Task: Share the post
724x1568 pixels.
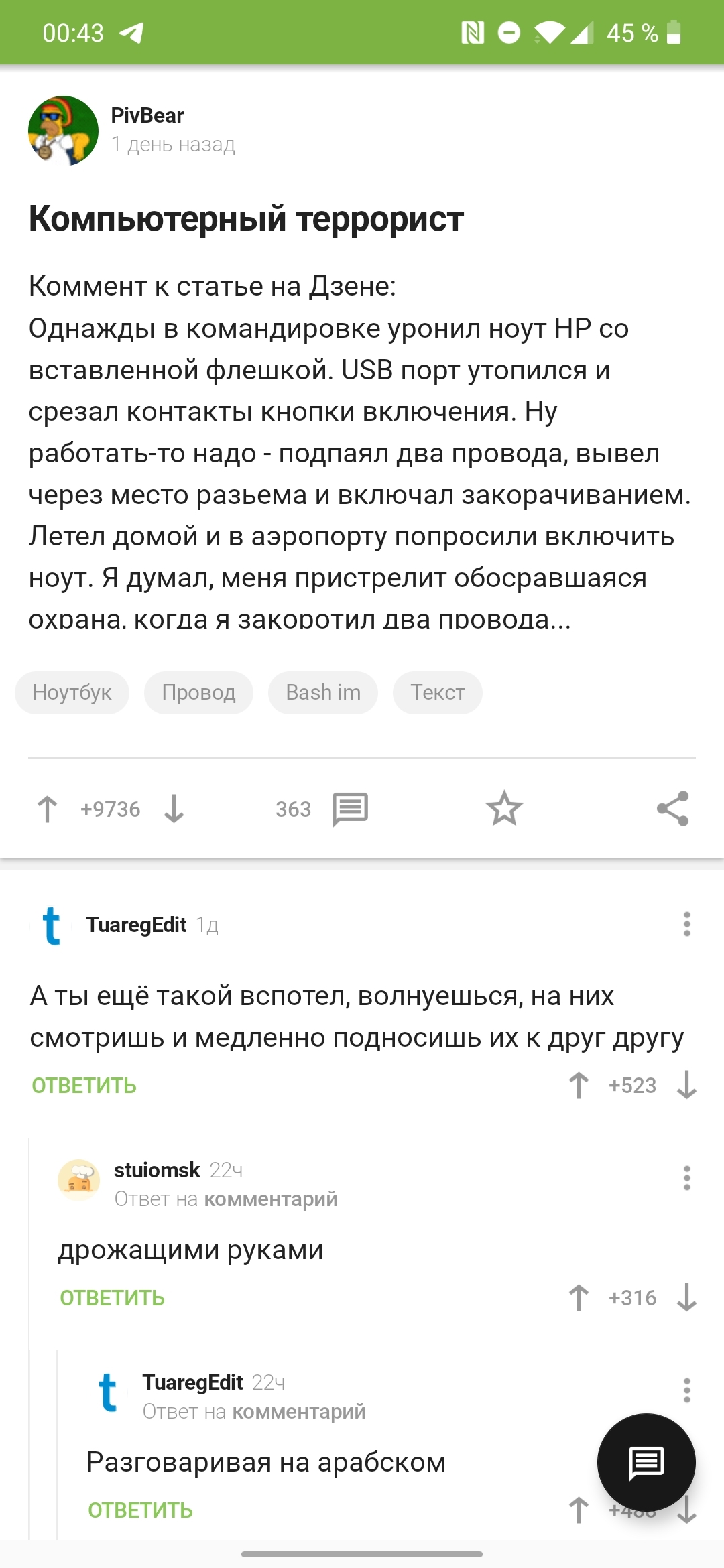Action: 673,809
